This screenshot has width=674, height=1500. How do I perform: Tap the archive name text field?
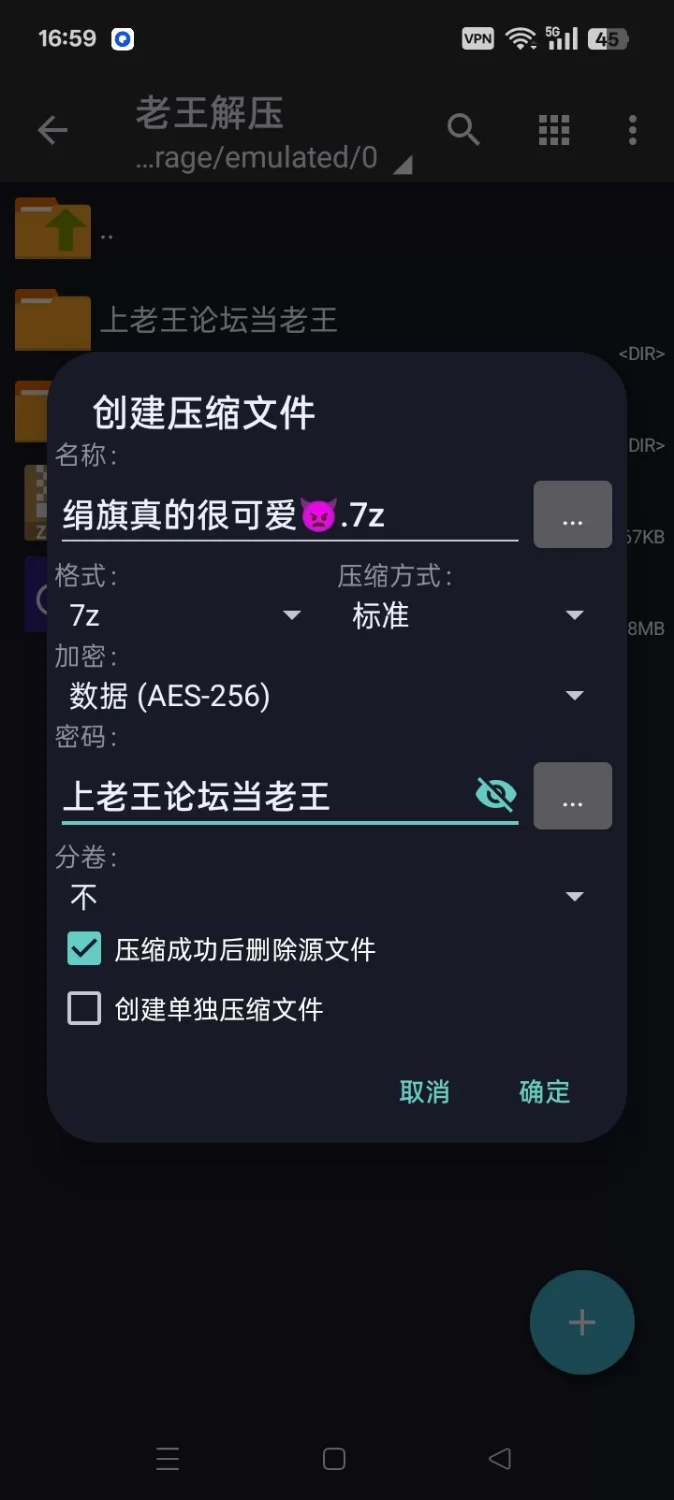coord(288,515)
